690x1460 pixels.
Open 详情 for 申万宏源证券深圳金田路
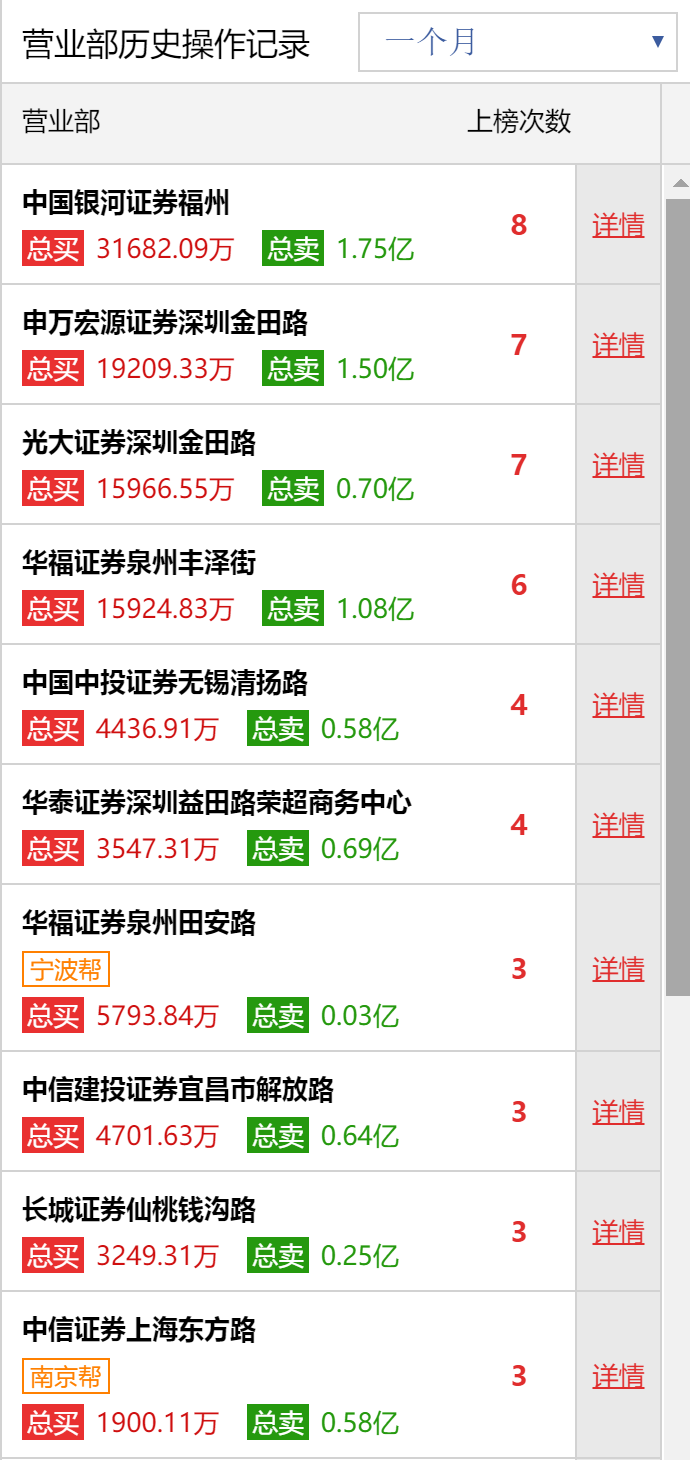pos(618,345)
